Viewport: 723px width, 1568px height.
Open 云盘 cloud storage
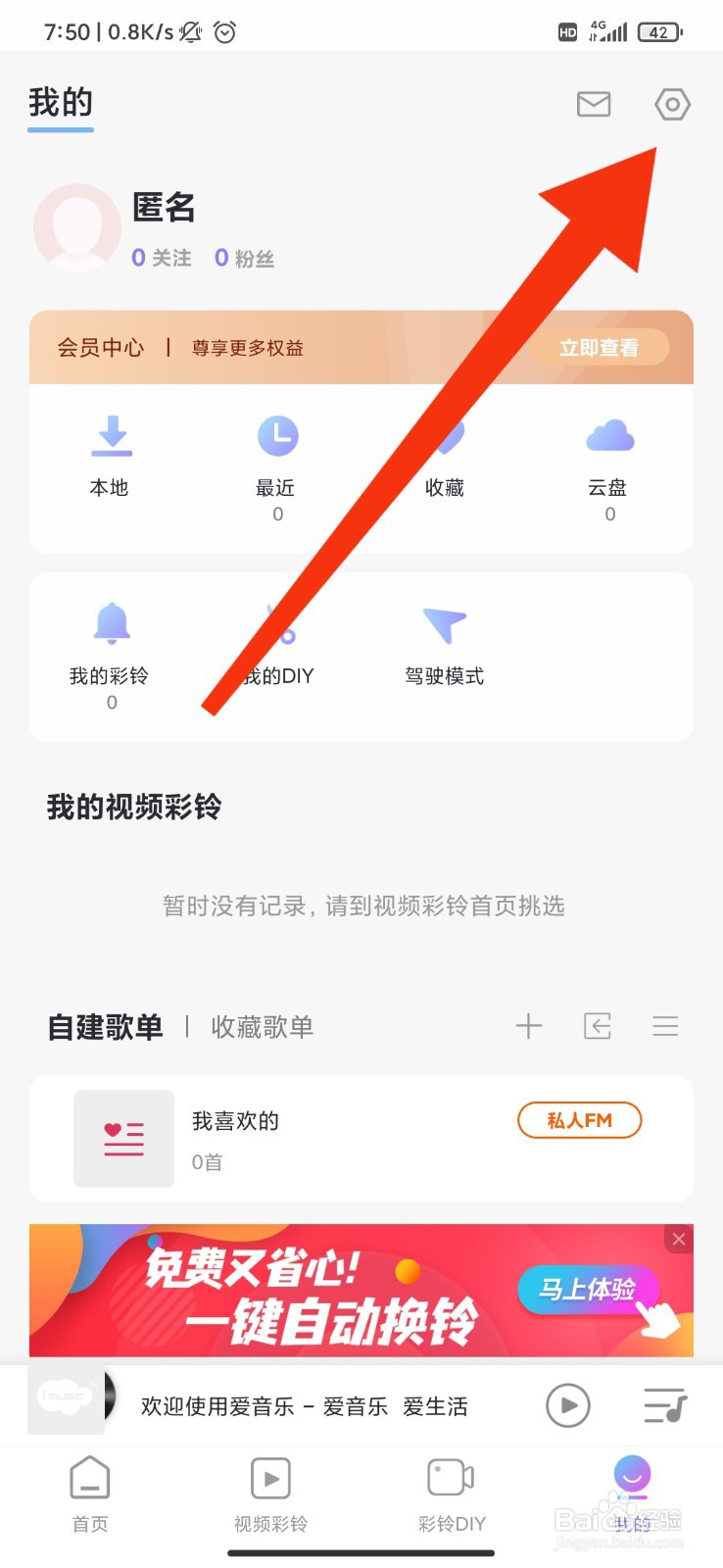pyautogui.click(x=609, y=456)
